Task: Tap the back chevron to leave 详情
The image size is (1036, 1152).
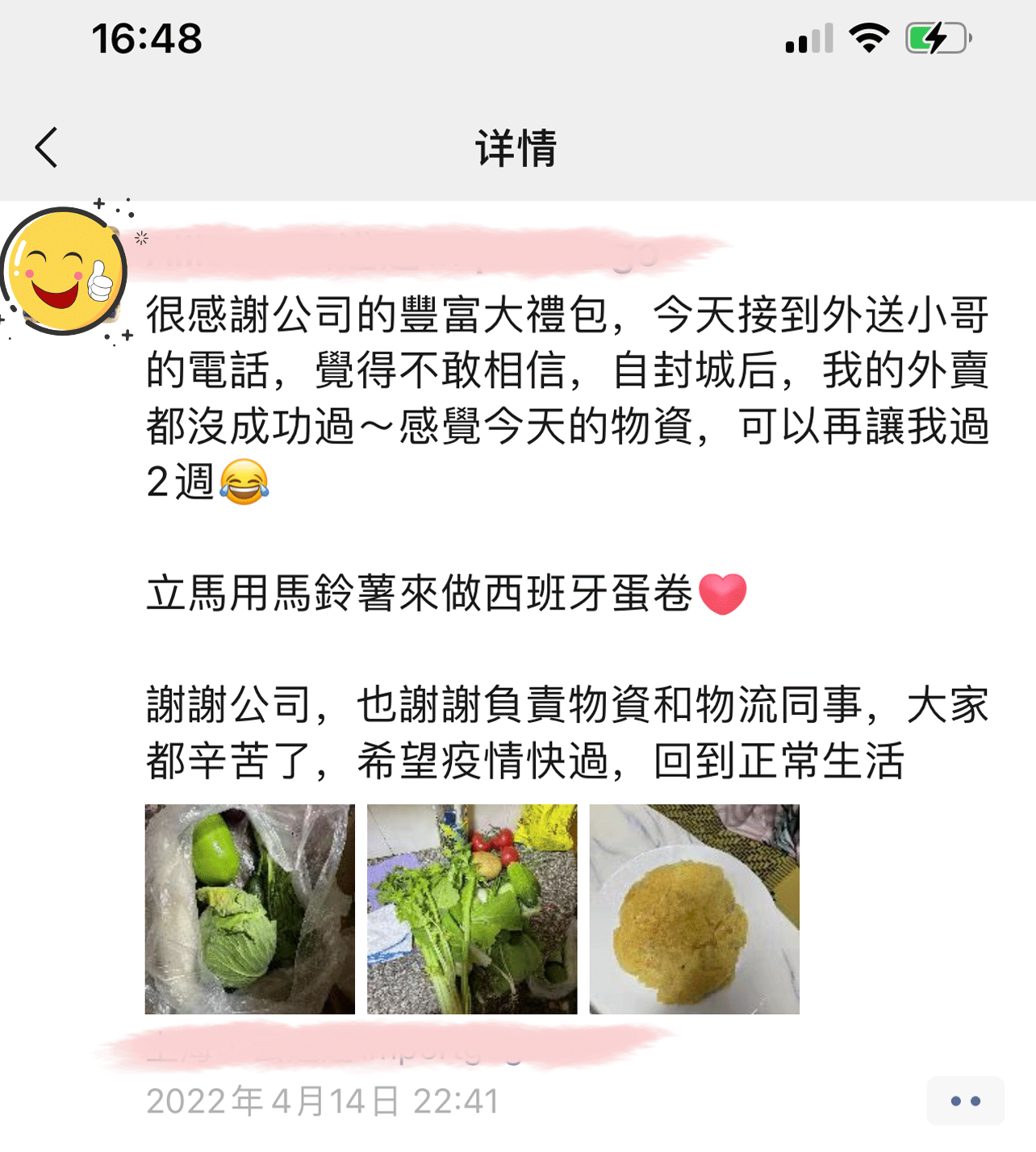Action: click(x=46, y=146)
